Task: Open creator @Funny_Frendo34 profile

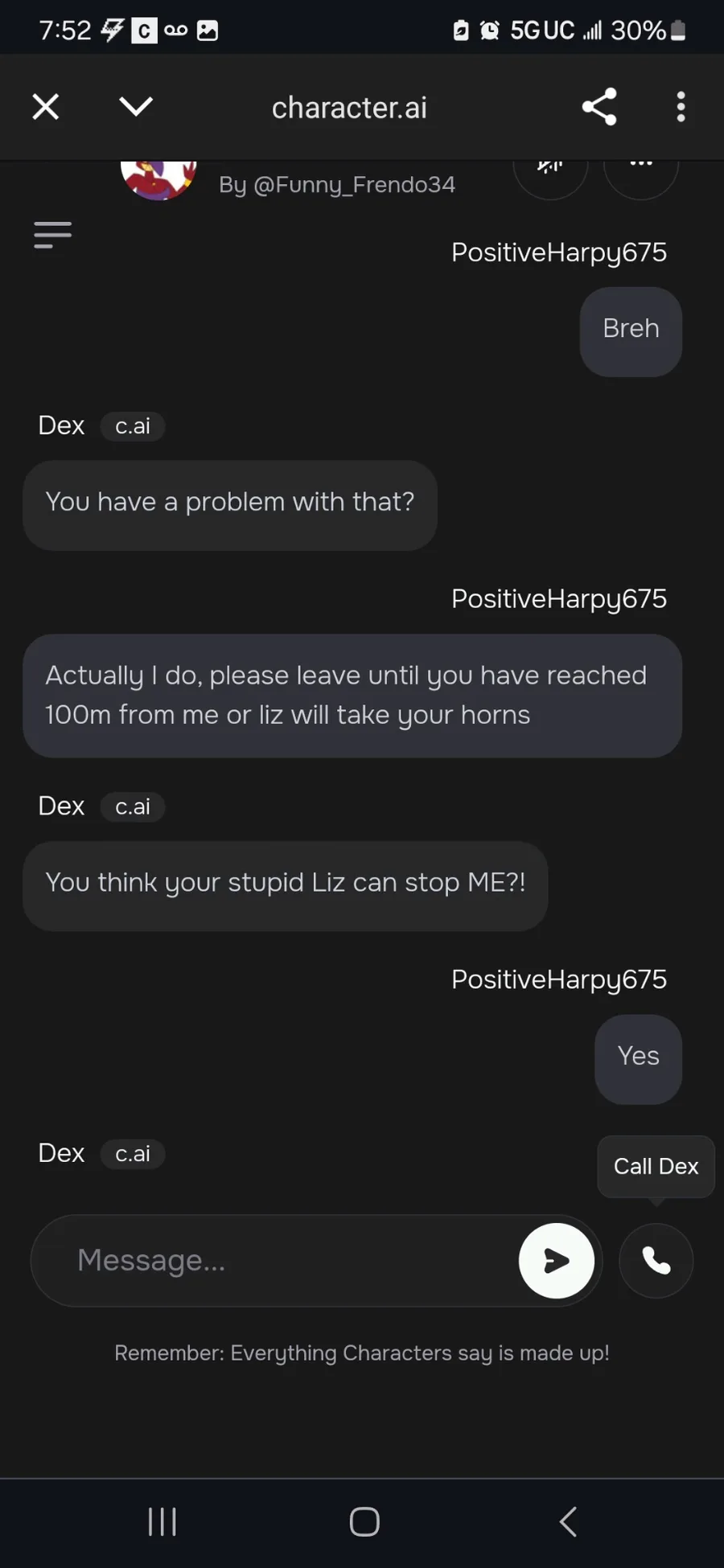Action: 337,185
